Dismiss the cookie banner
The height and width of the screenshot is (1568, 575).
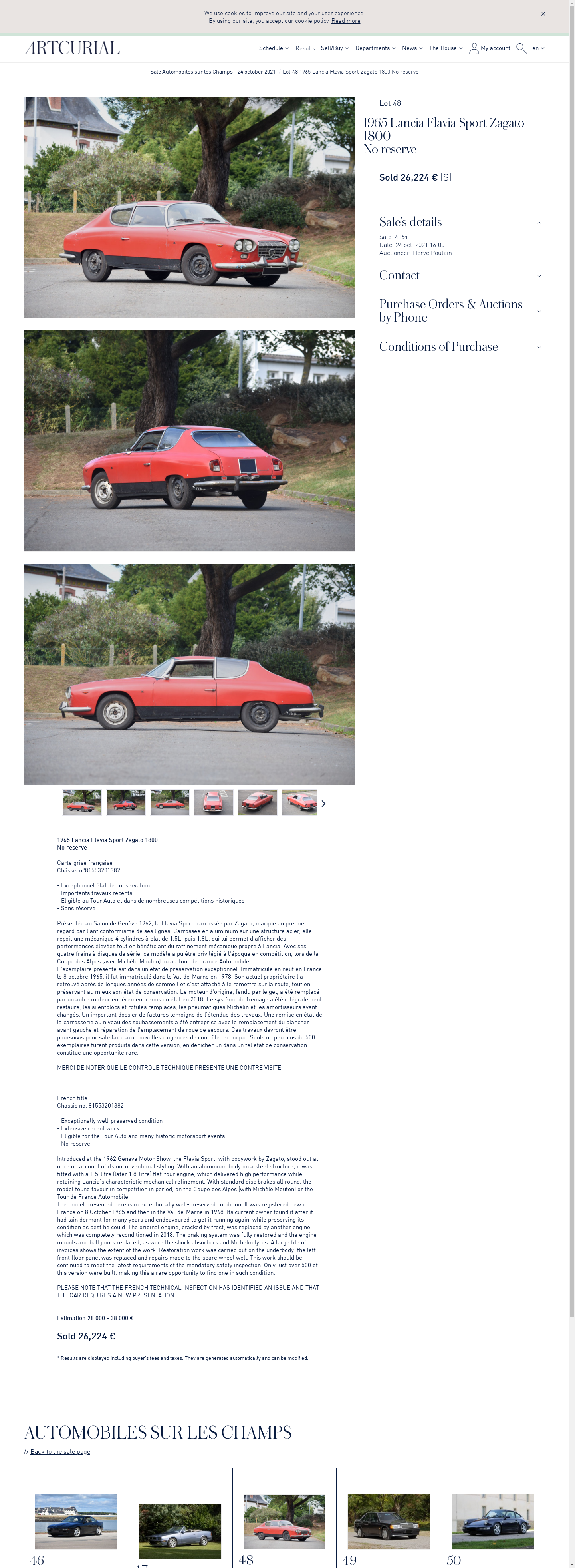(x=543, y=14)
